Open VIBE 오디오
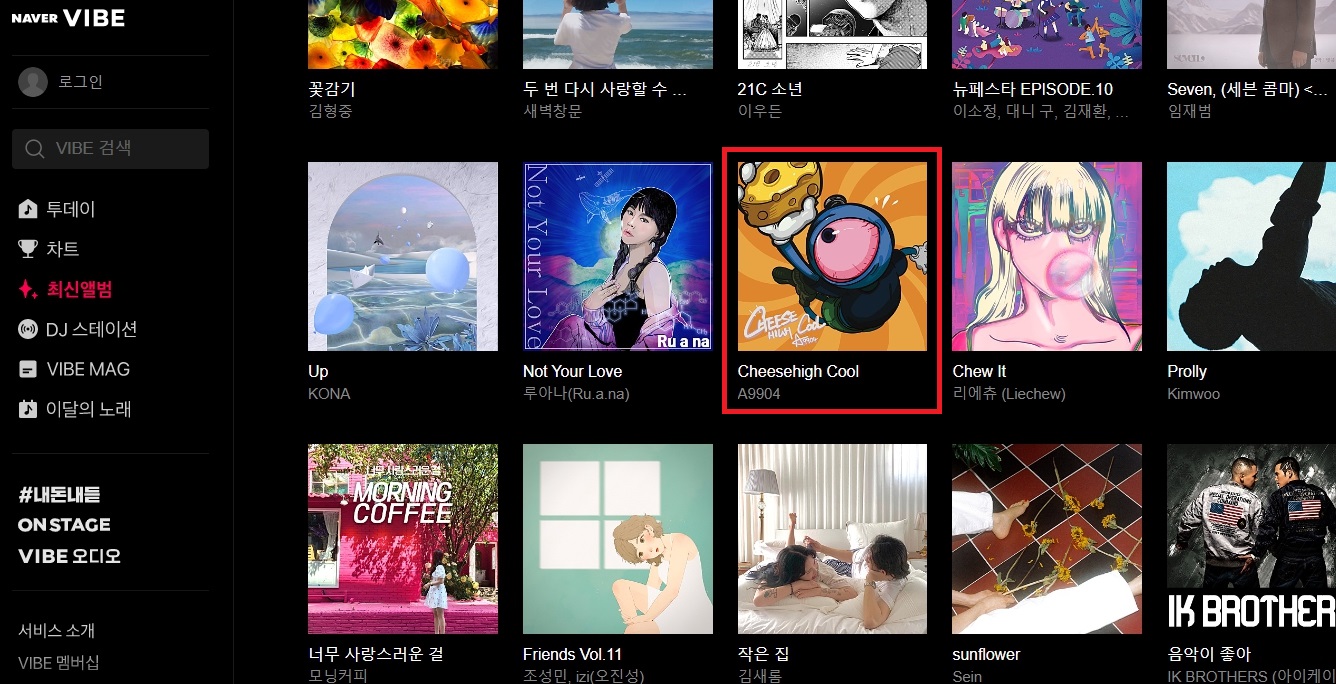Image resolution: width=1336 pixels, height=684 pixels. pyautogui.click(x=69, y=556)
